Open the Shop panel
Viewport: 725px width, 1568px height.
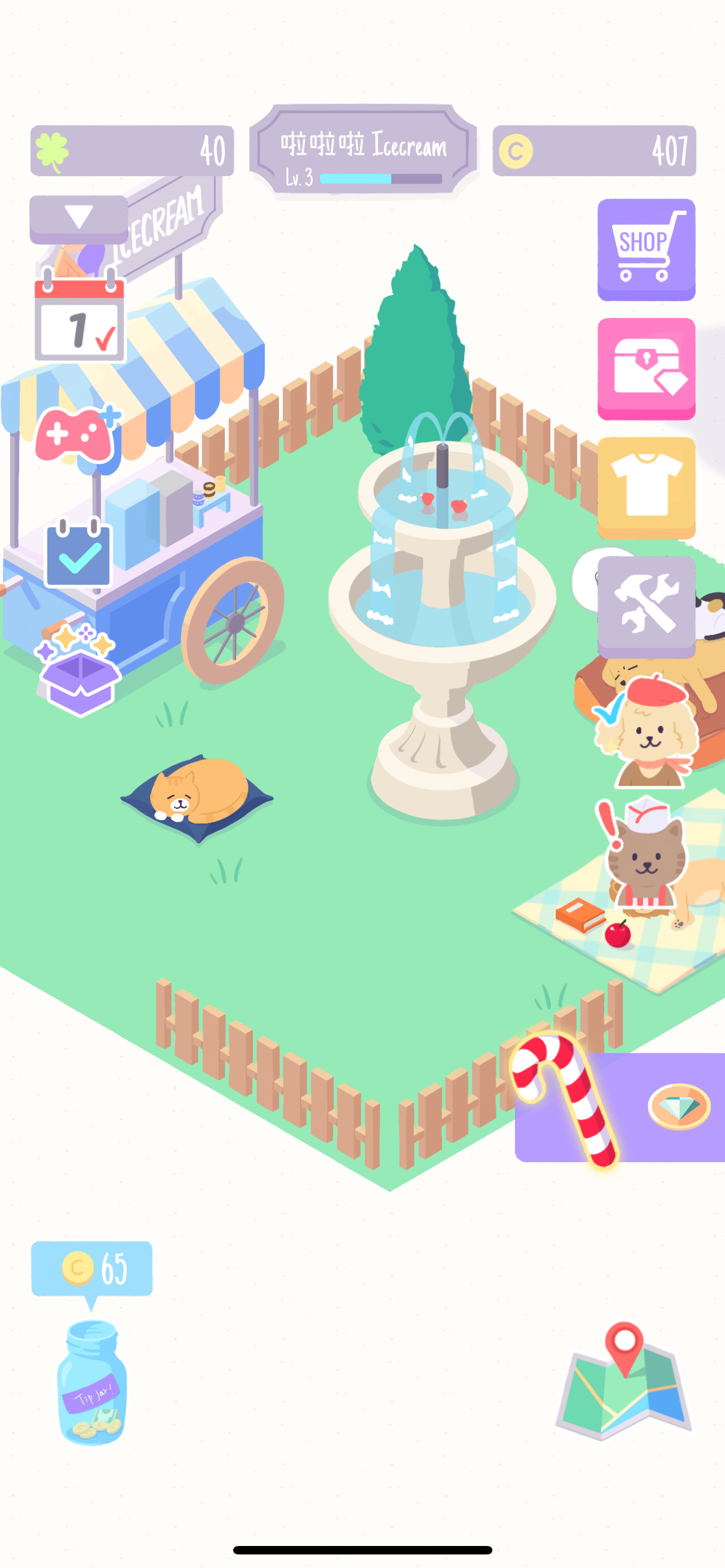coord(646,249)
